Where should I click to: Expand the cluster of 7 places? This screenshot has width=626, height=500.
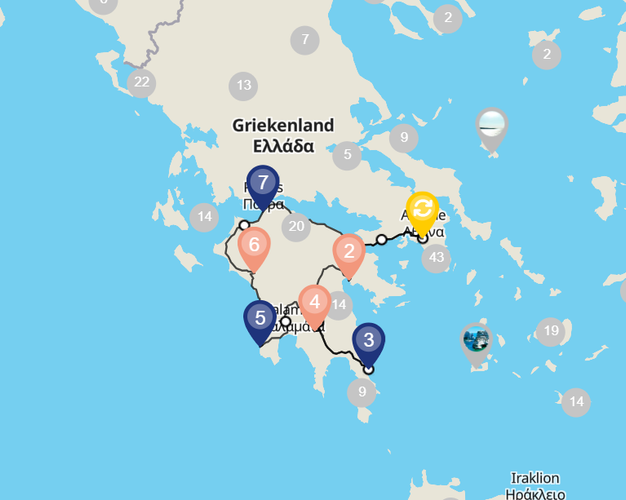[304, 41]
